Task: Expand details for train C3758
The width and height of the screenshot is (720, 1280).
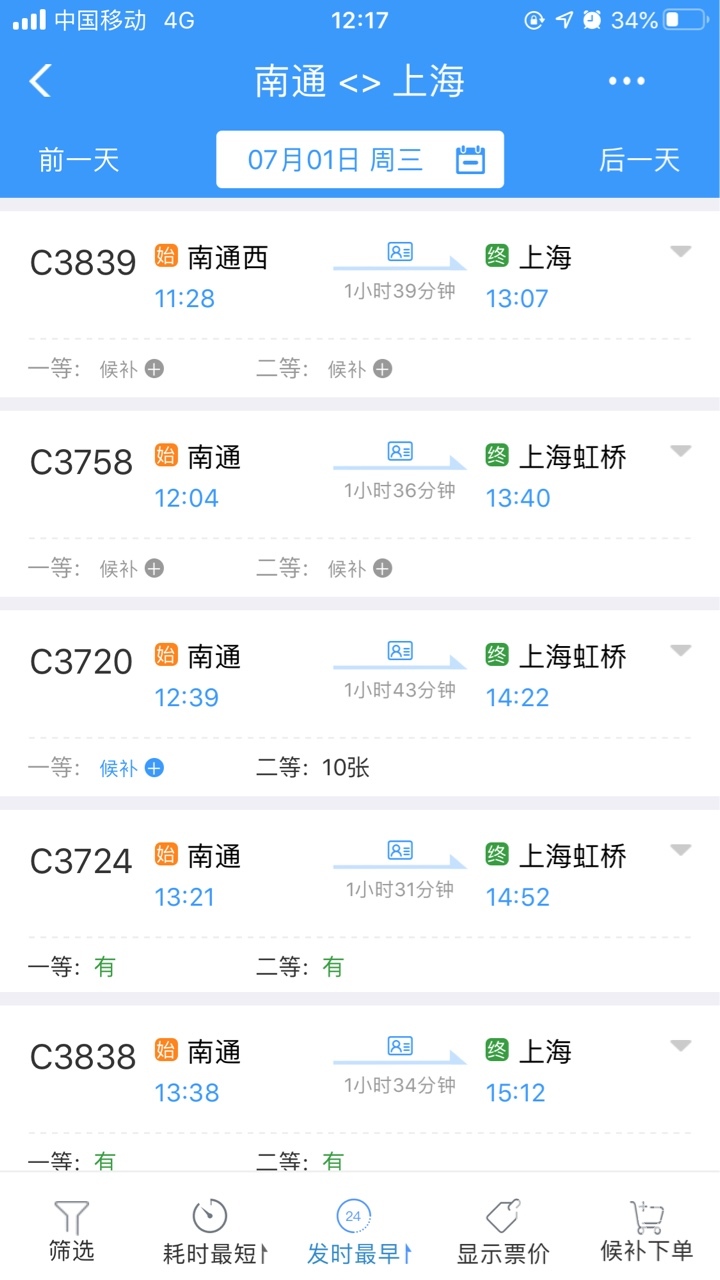Action: (681, 452)
